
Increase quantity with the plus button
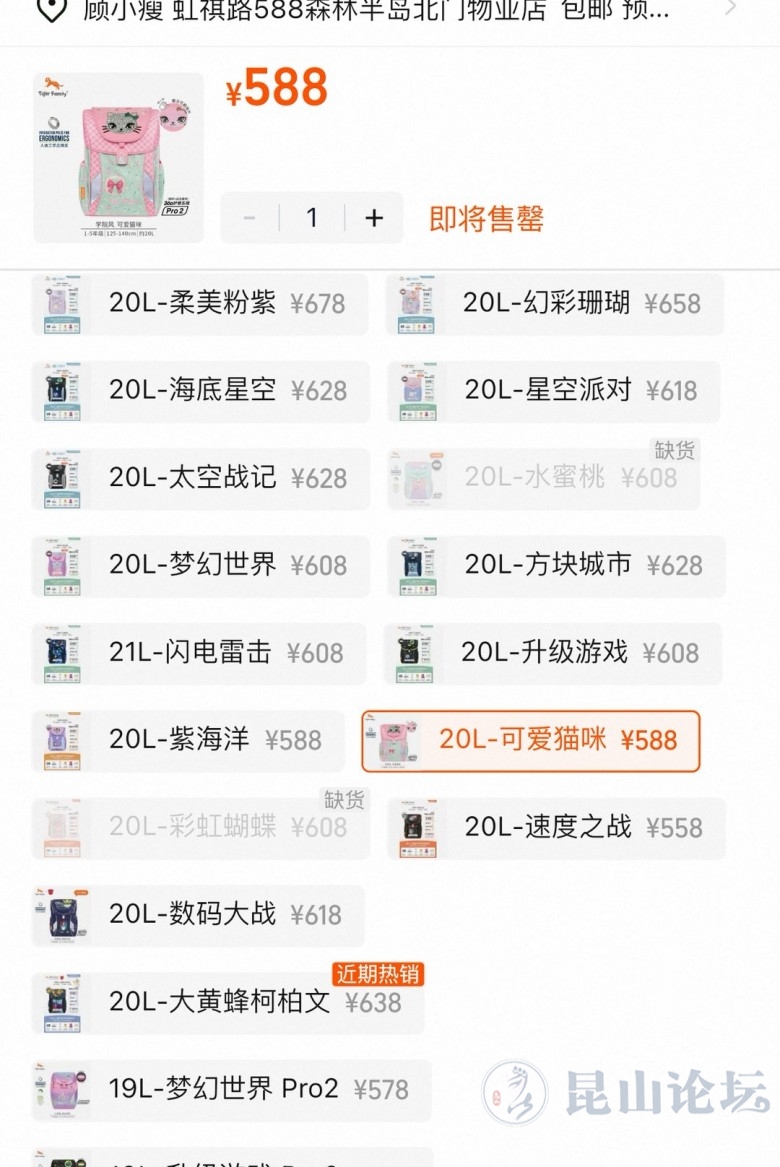point(374,218)
